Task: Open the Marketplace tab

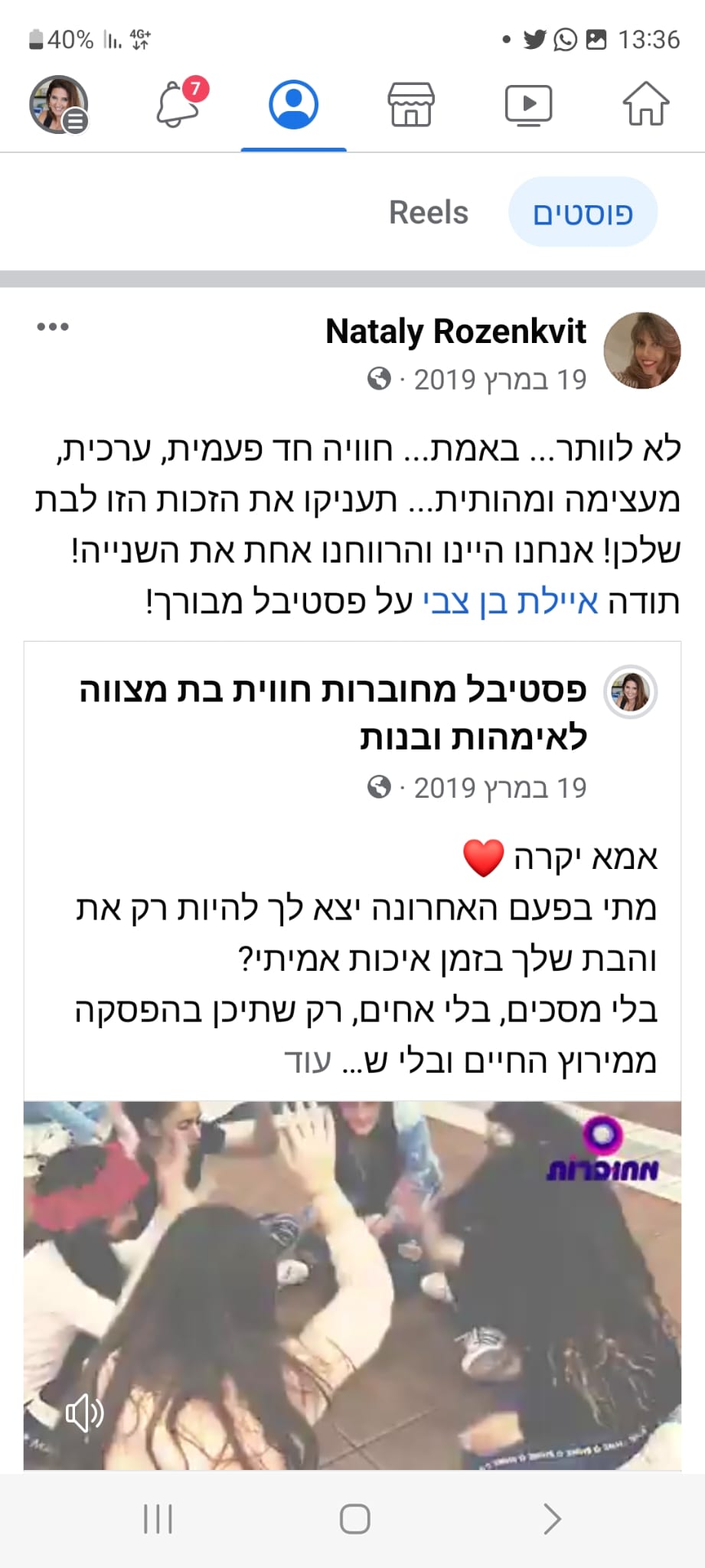Action: 411,104
